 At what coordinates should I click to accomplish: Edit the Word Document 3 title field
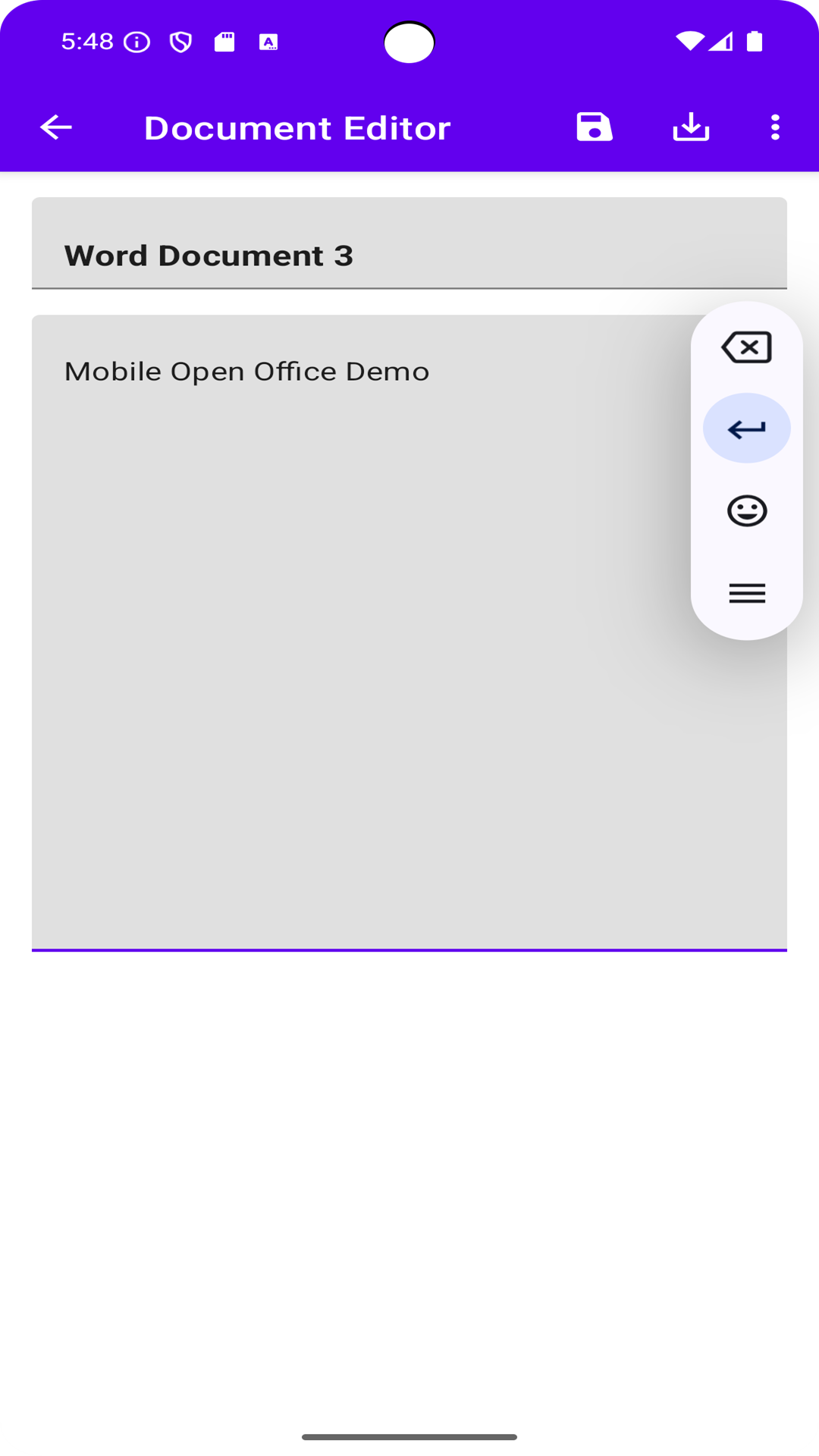tap(409, 255)
